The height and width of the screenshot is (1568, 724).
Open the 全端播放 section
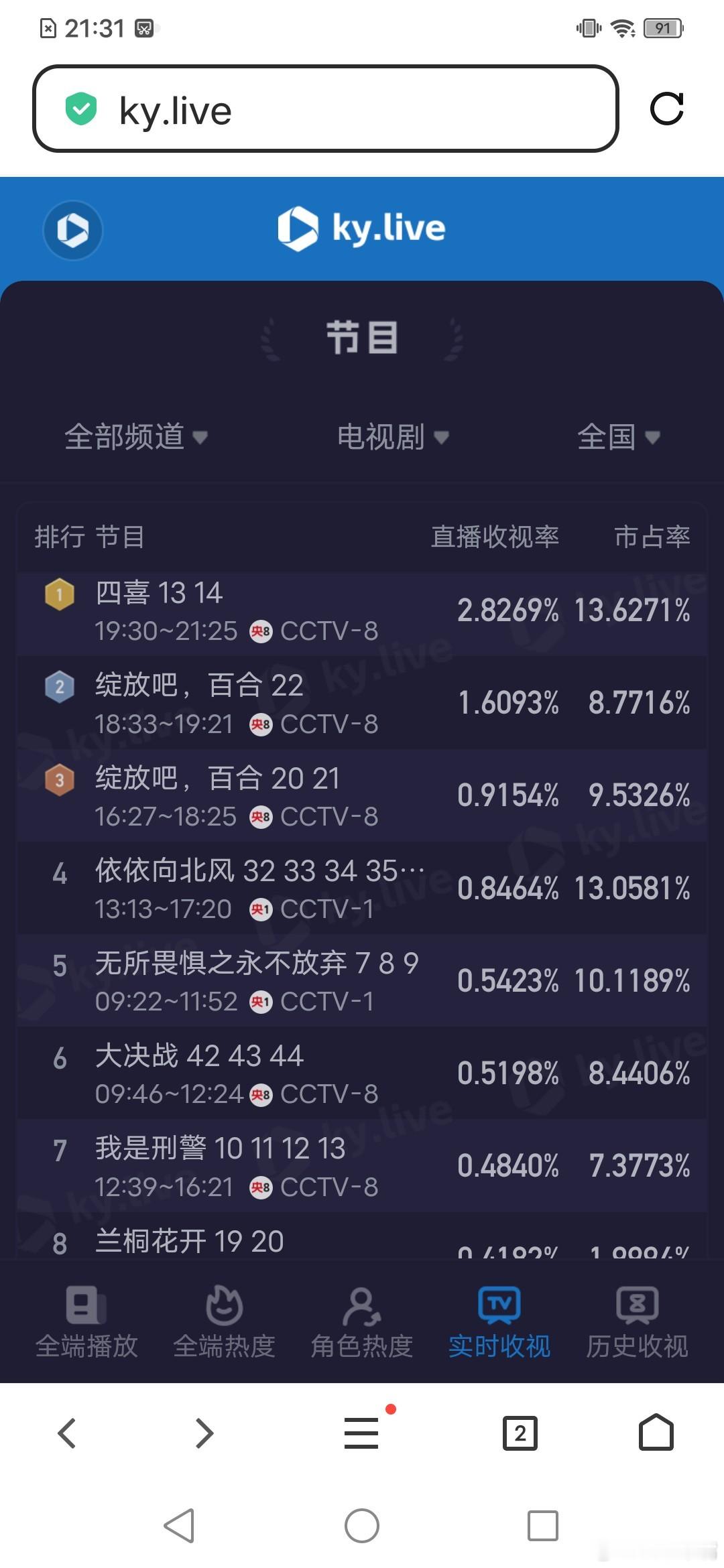(x=86, y=1323)
